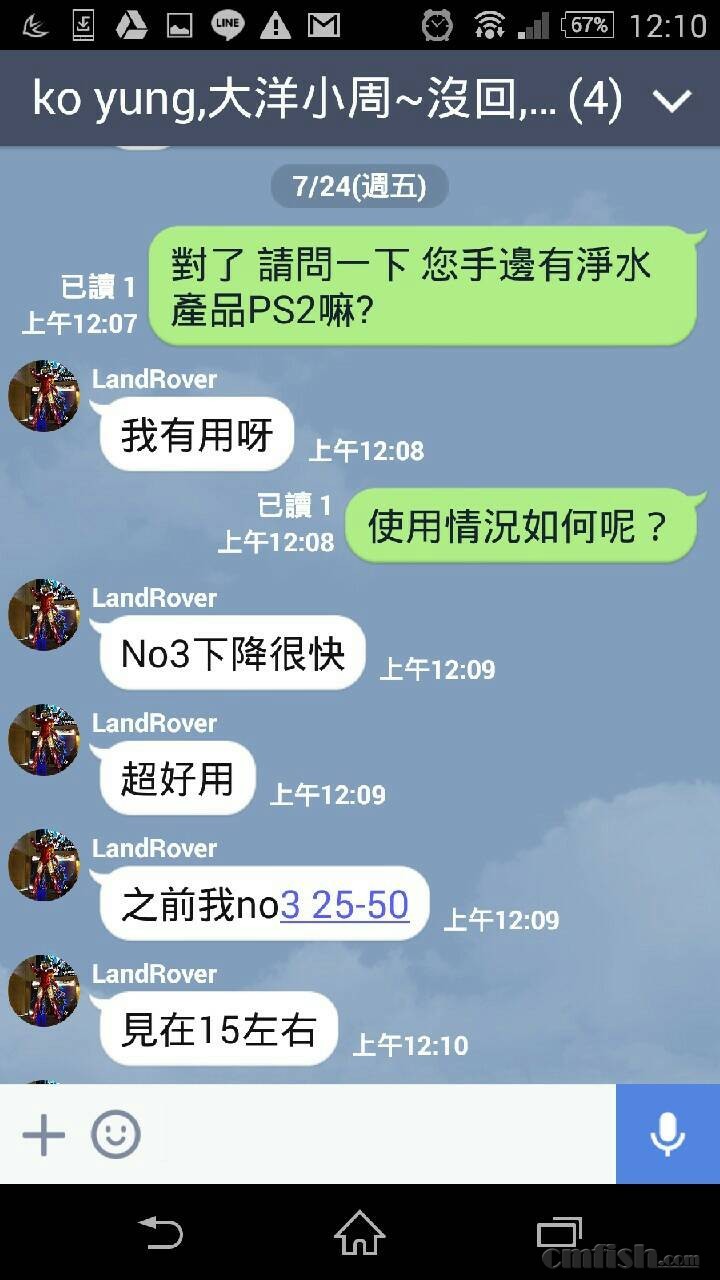The width and height of the screenshot is (720, 1280).
Task: Record a voice message with the microphone
Action: point(667,1135)
